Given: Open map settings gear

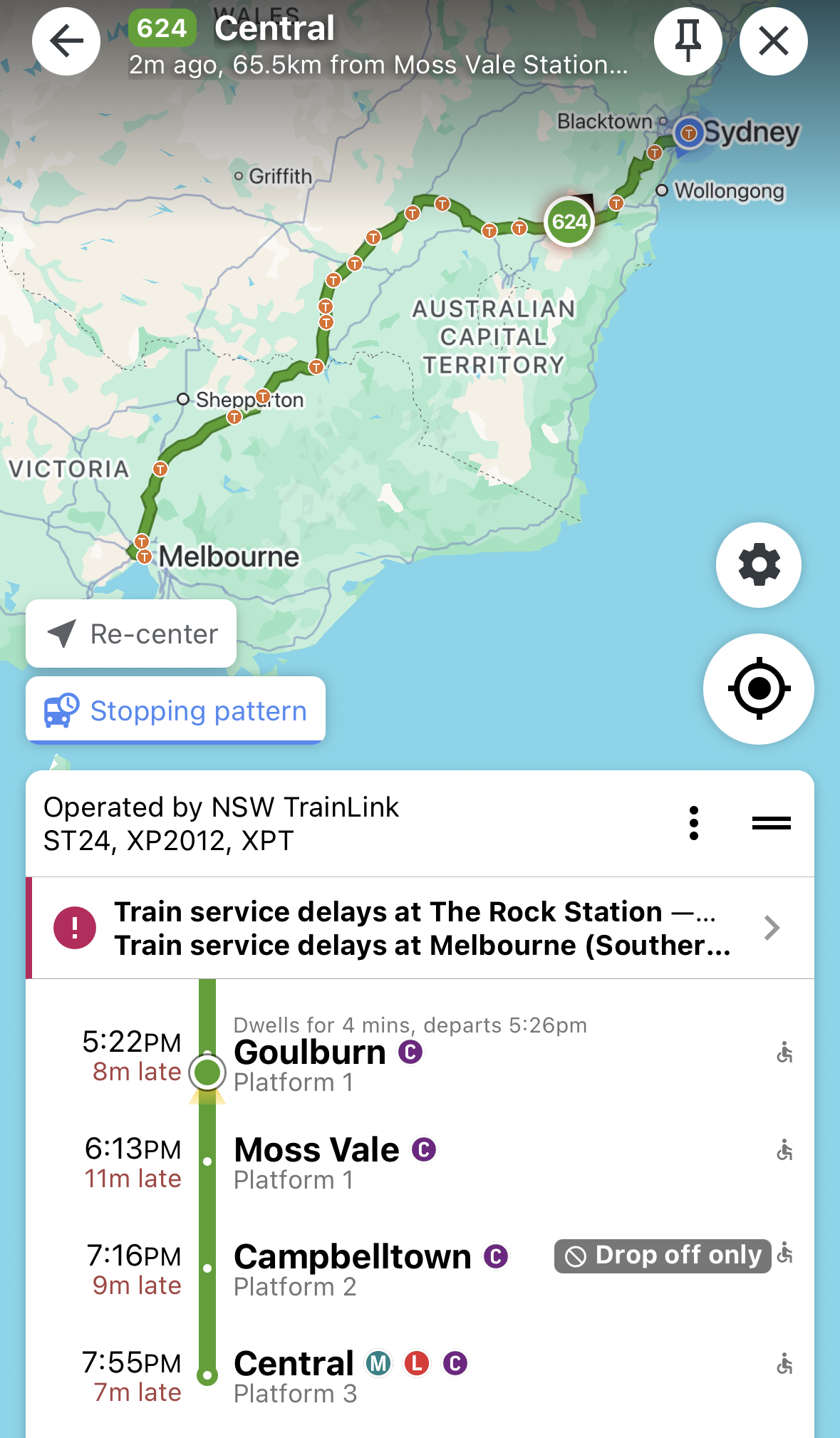Looking at the screenshot, I should coord(759,565).
